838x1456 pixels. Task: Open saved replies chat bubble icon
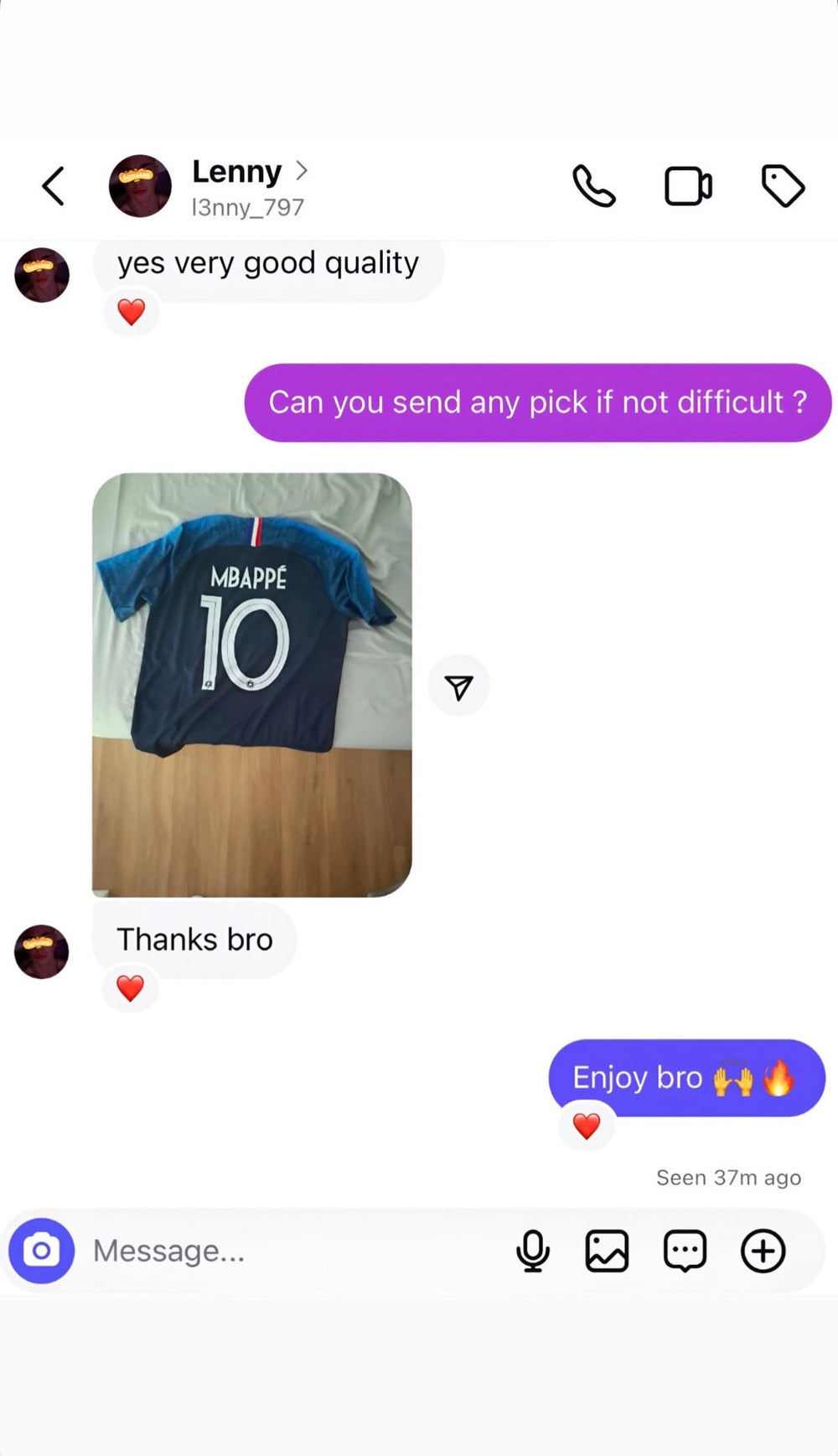(685, 1251)
